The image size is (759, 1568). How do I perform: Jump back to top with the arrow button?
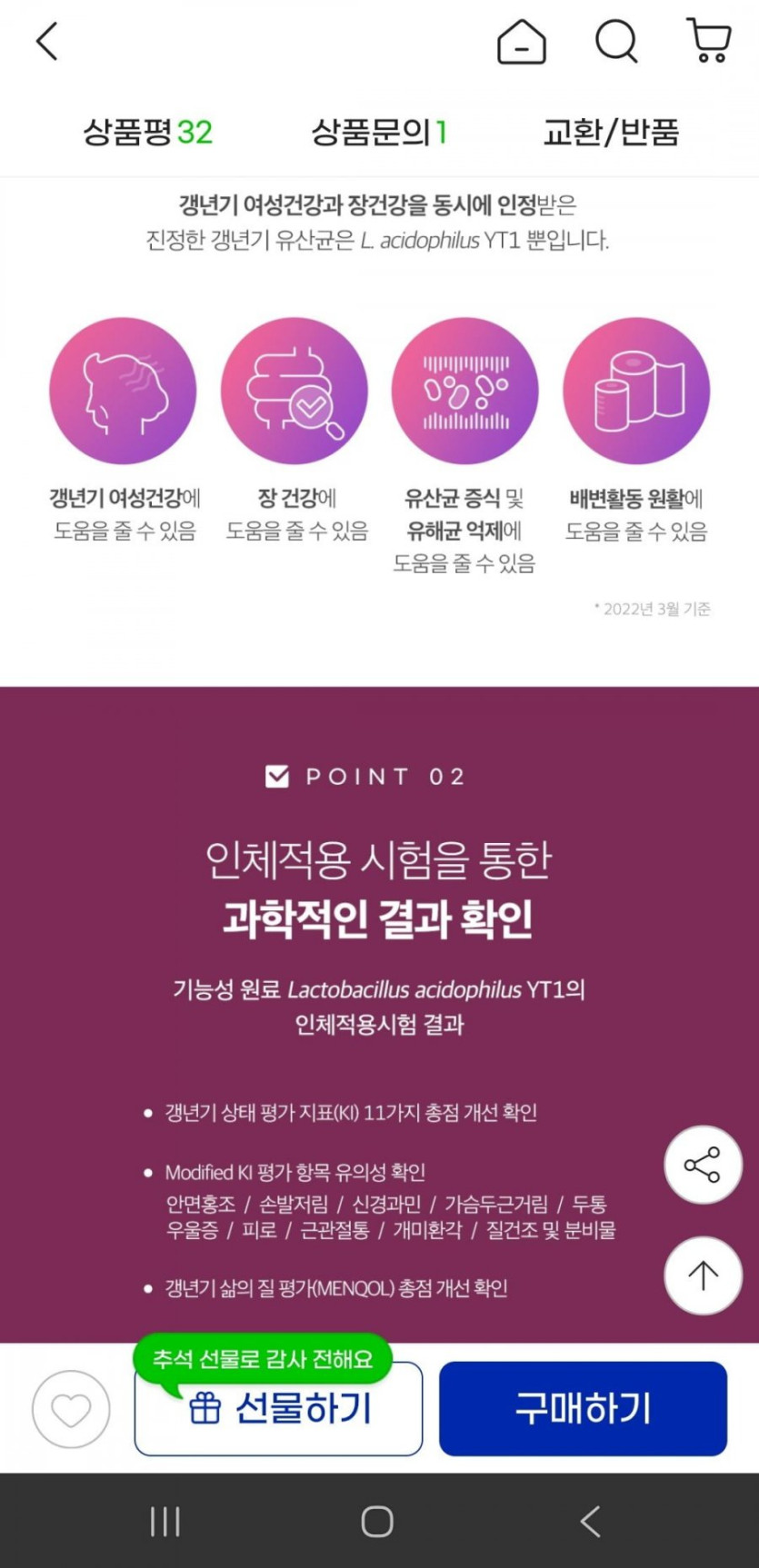click(703, 1275)
